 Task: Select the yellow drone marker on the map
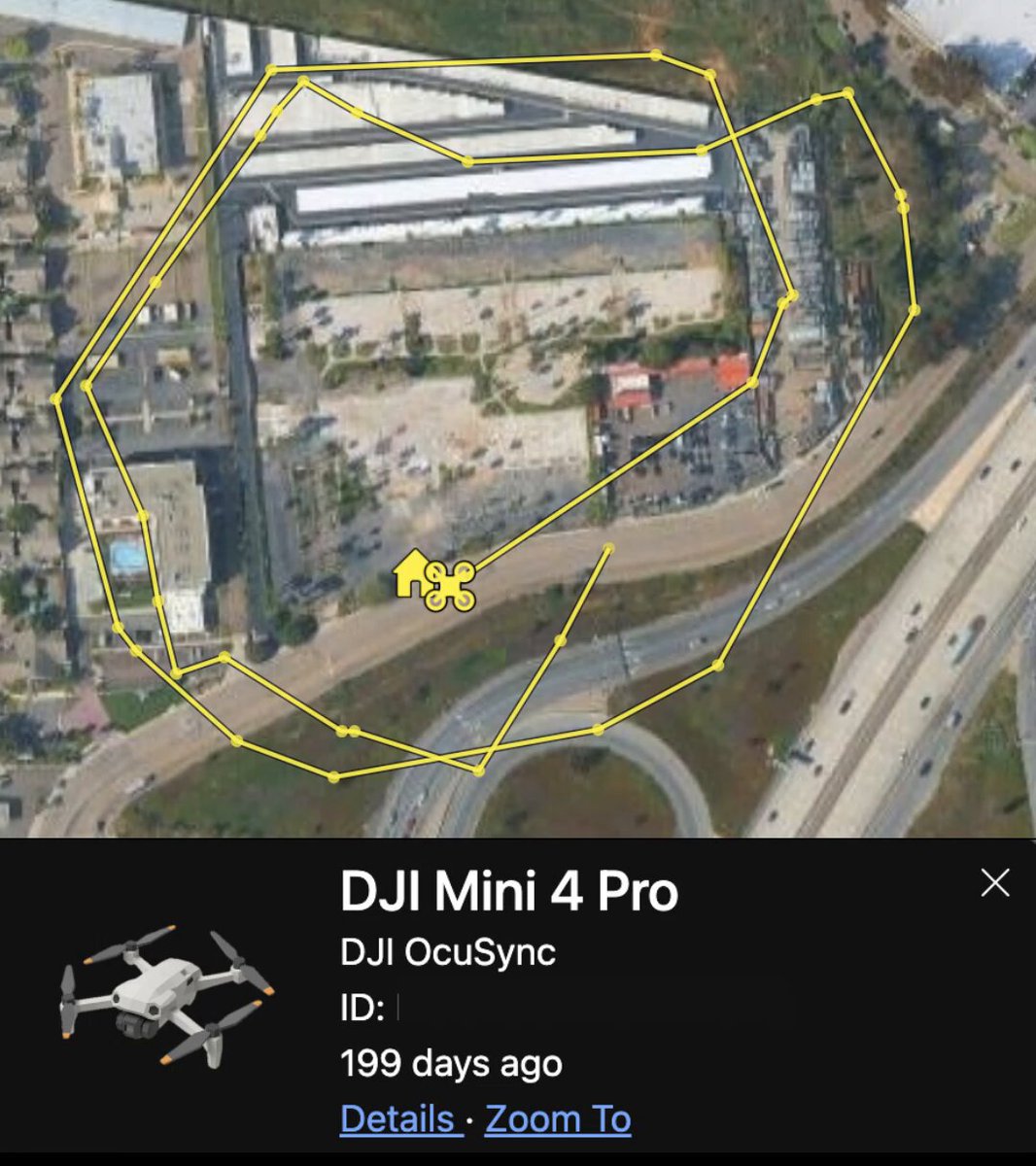click(451, 586)
